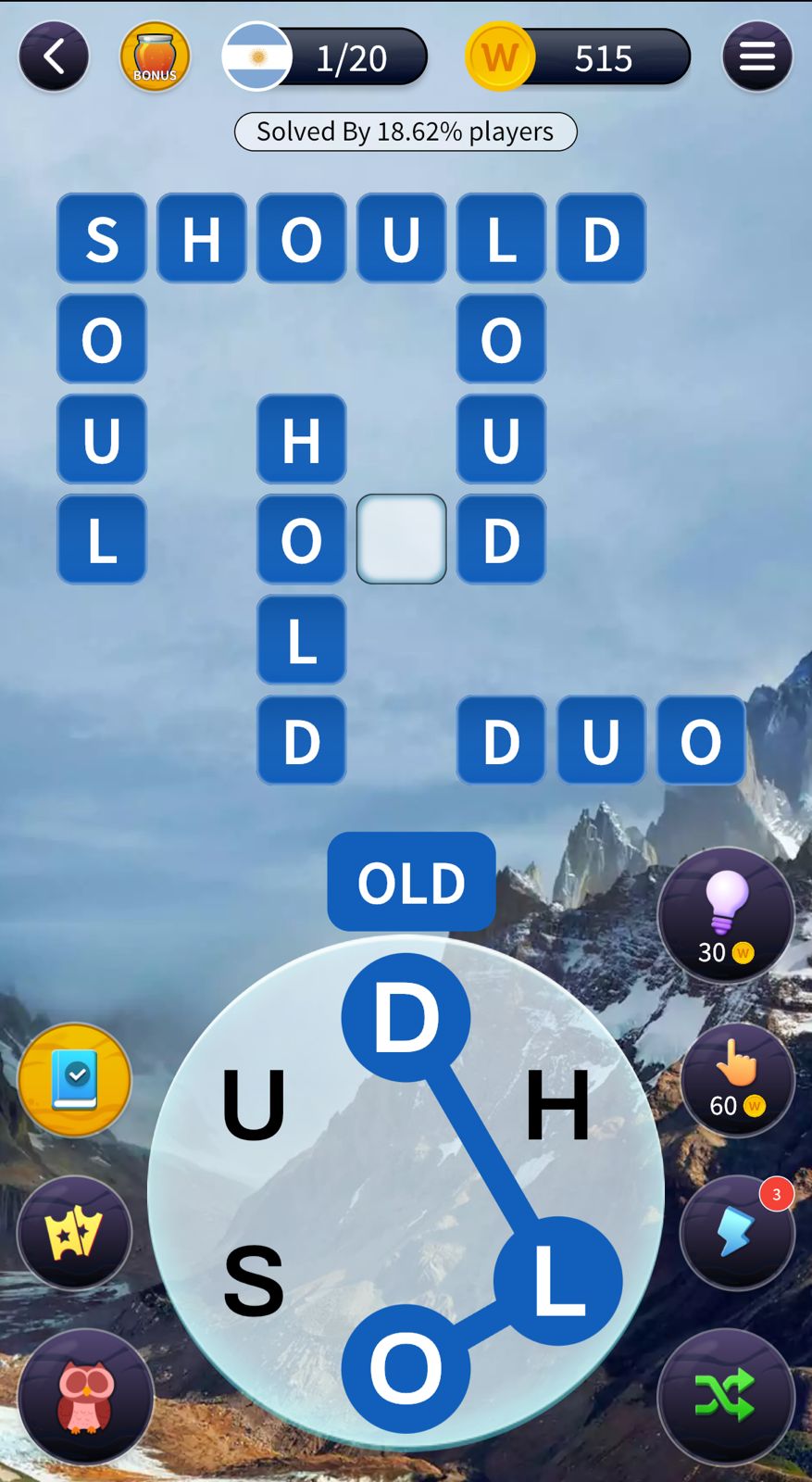Open the owl helper button
This screenshot has height=1482, width=812.
[85, 1396]
